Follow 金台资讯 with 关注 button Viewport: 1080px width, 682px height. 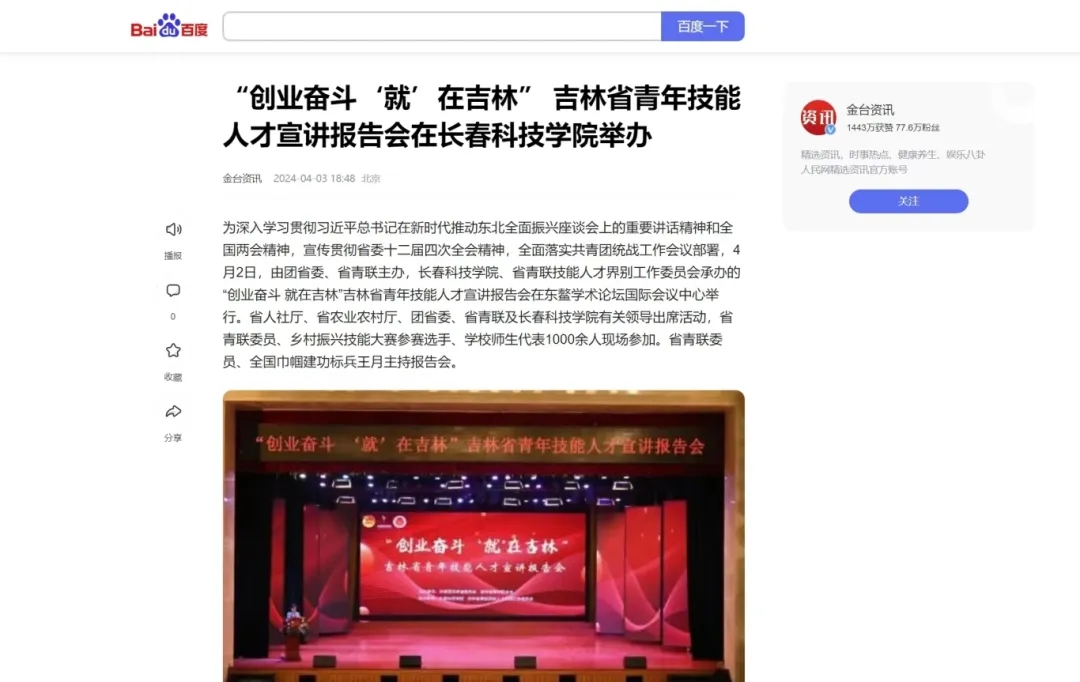[x=908, y=201]
